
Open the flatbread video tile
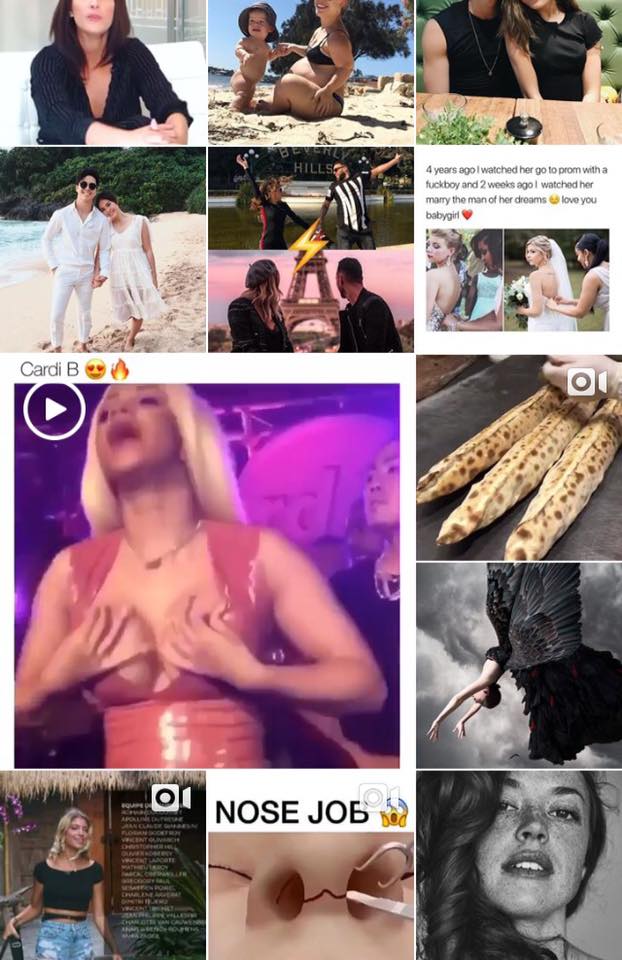click(x=518, y=457)
